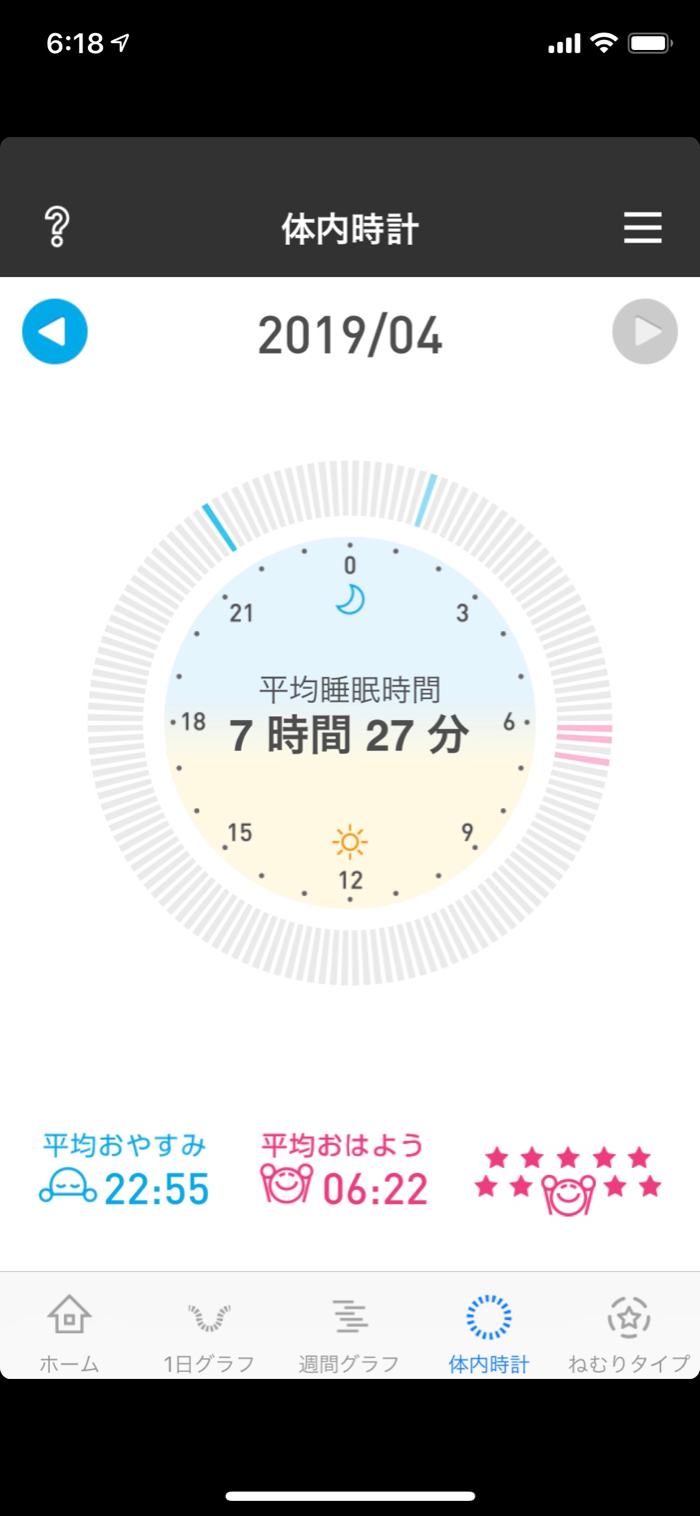Open the 週間グラフ tab

click(x=349, y=1331)
